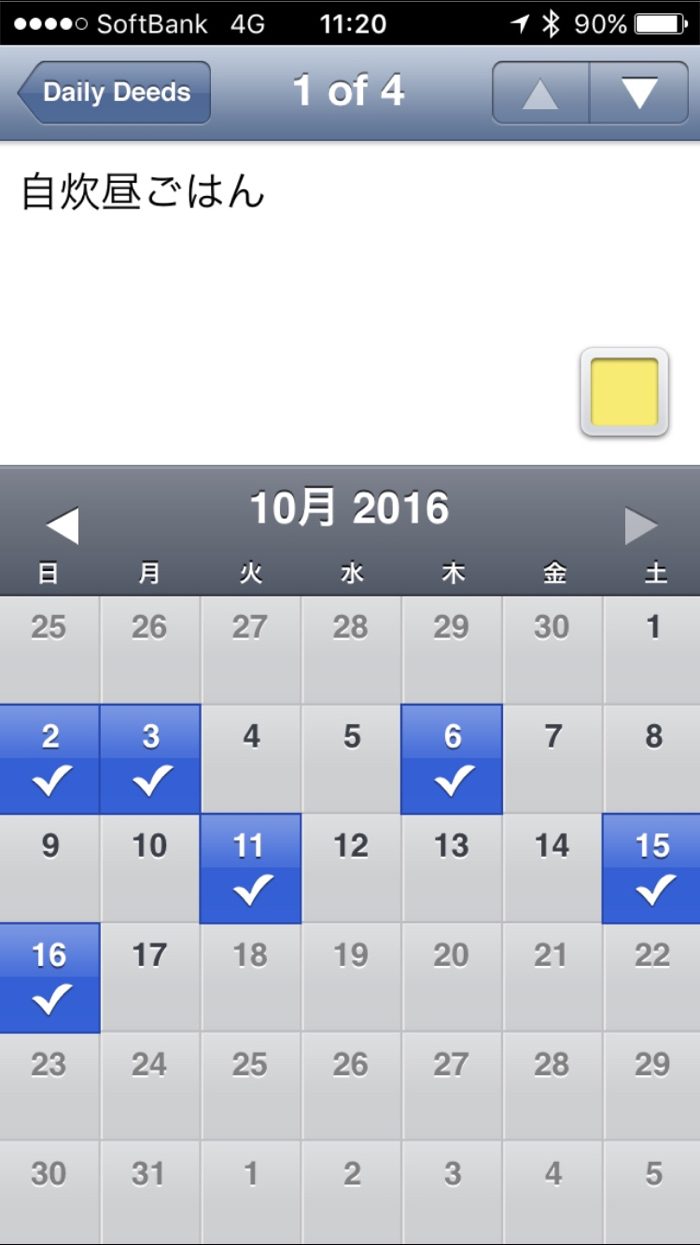
Task: Uncheck October 16 on the calendar
Action: pyautogui.click(x=50, y=978)
